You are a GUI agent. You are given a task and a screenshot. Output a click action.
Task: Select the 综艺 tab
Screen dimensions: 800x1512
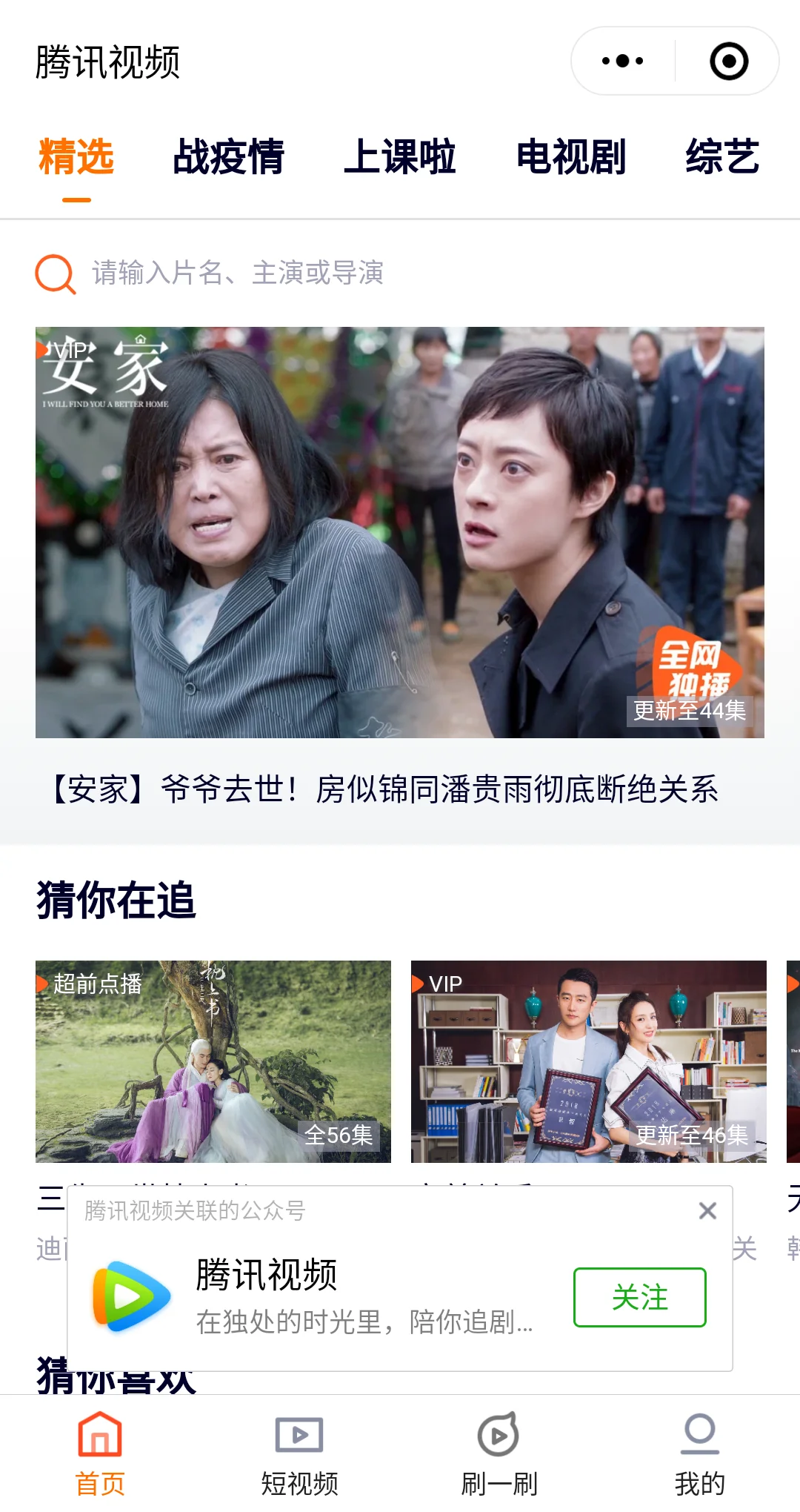pyautogui.click(x=722, y=157)
